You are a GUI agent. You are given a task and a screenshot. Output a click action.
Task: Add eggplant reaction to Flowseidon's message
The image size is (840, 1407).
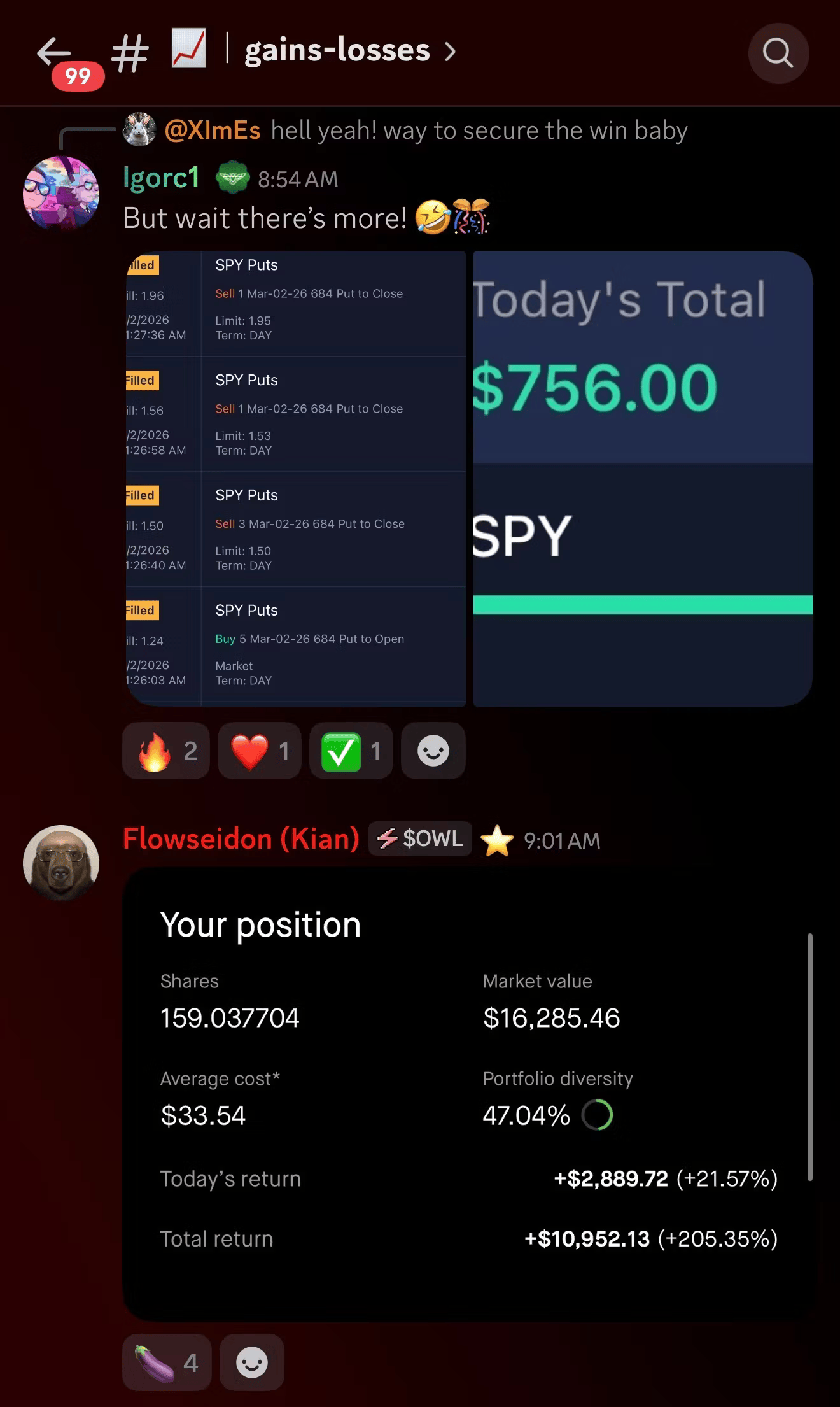click(166, 1363)
